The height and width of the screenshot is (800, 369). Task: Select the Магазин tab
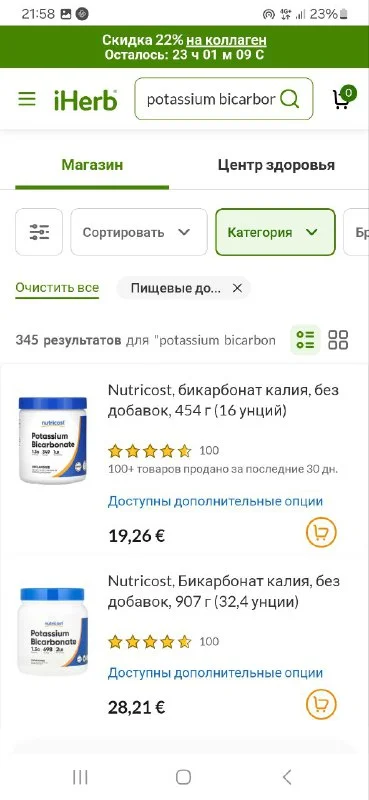coord(92,165)
